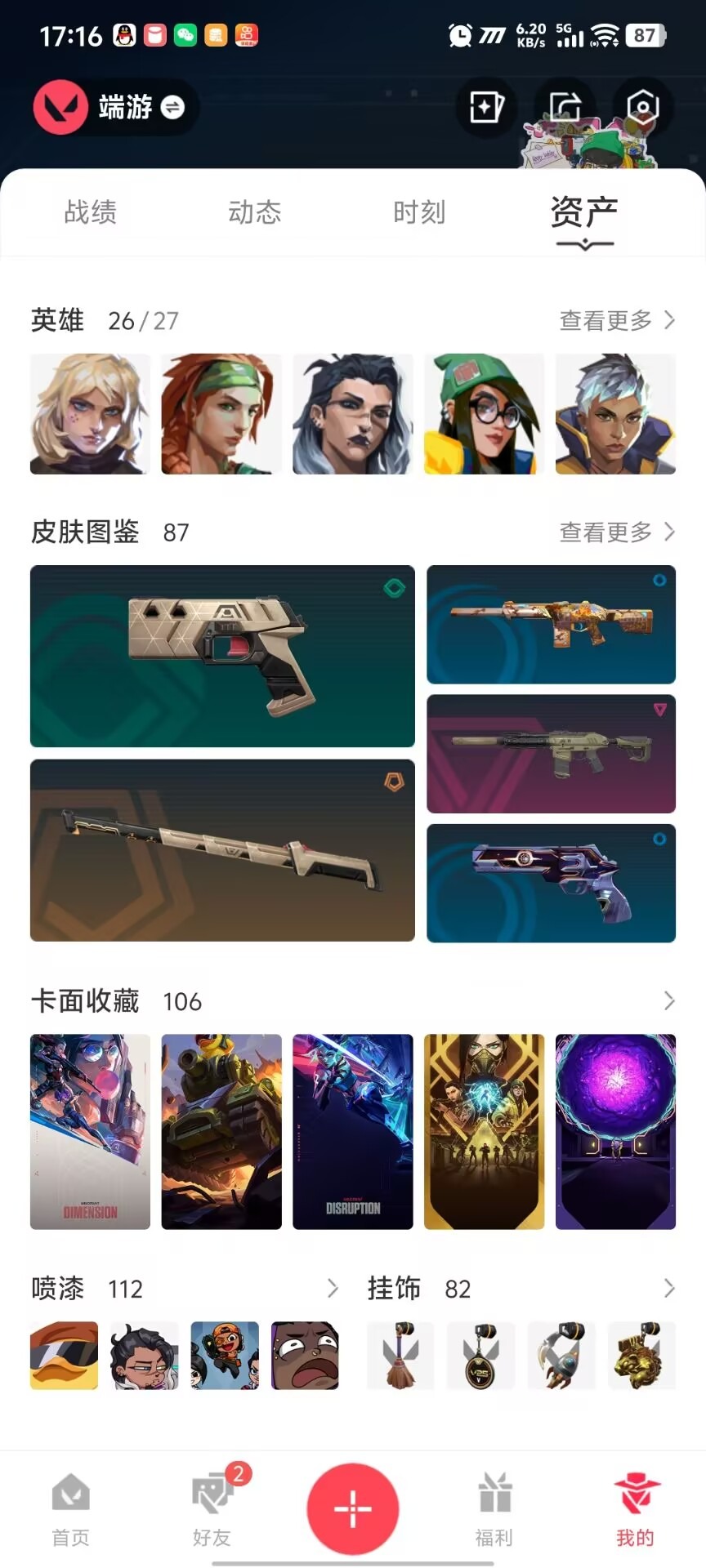Screen dimensions: 706x1568
Task: Switch to the 战绩 tab
Action: [x=91, y=212]
